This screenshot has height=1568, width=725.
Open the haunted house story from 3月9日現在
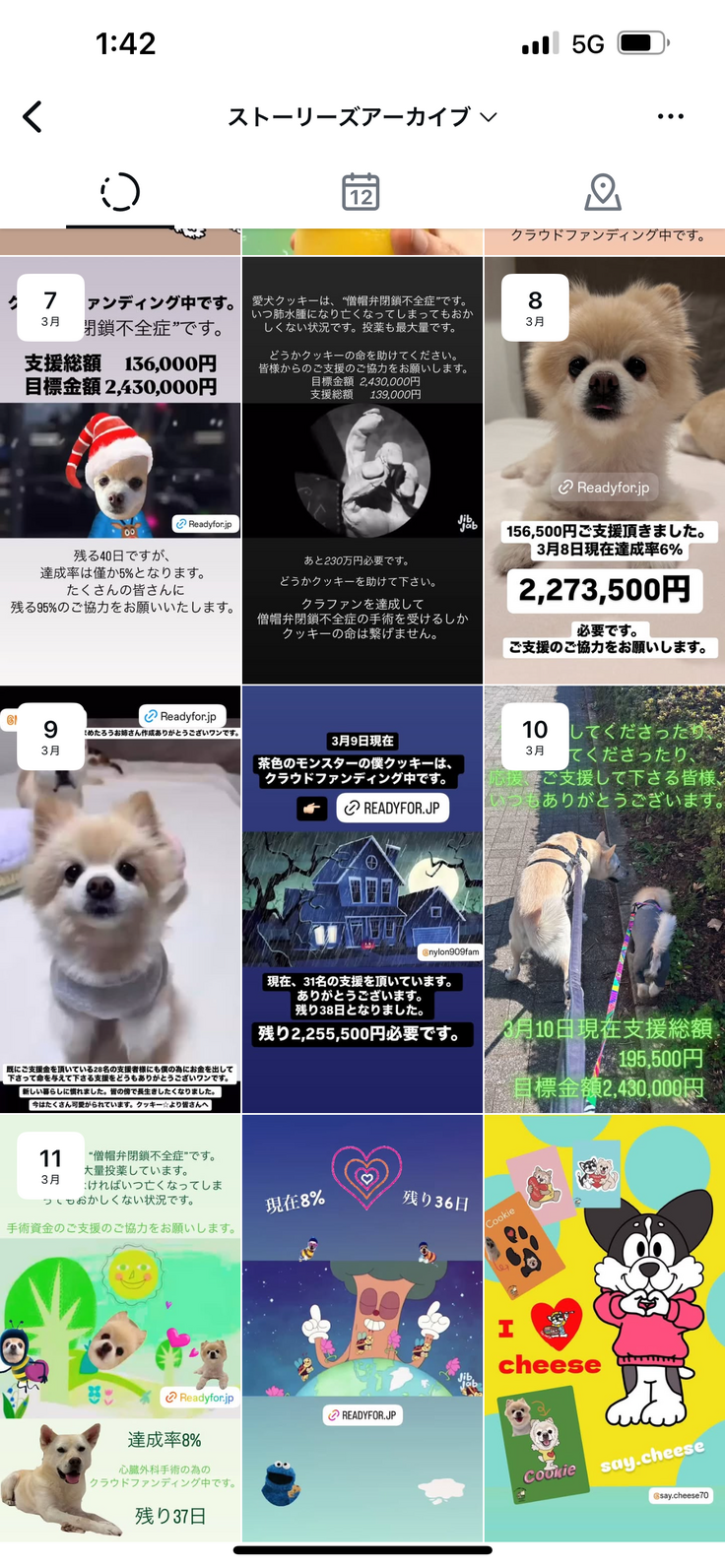(x=362, y=899)
